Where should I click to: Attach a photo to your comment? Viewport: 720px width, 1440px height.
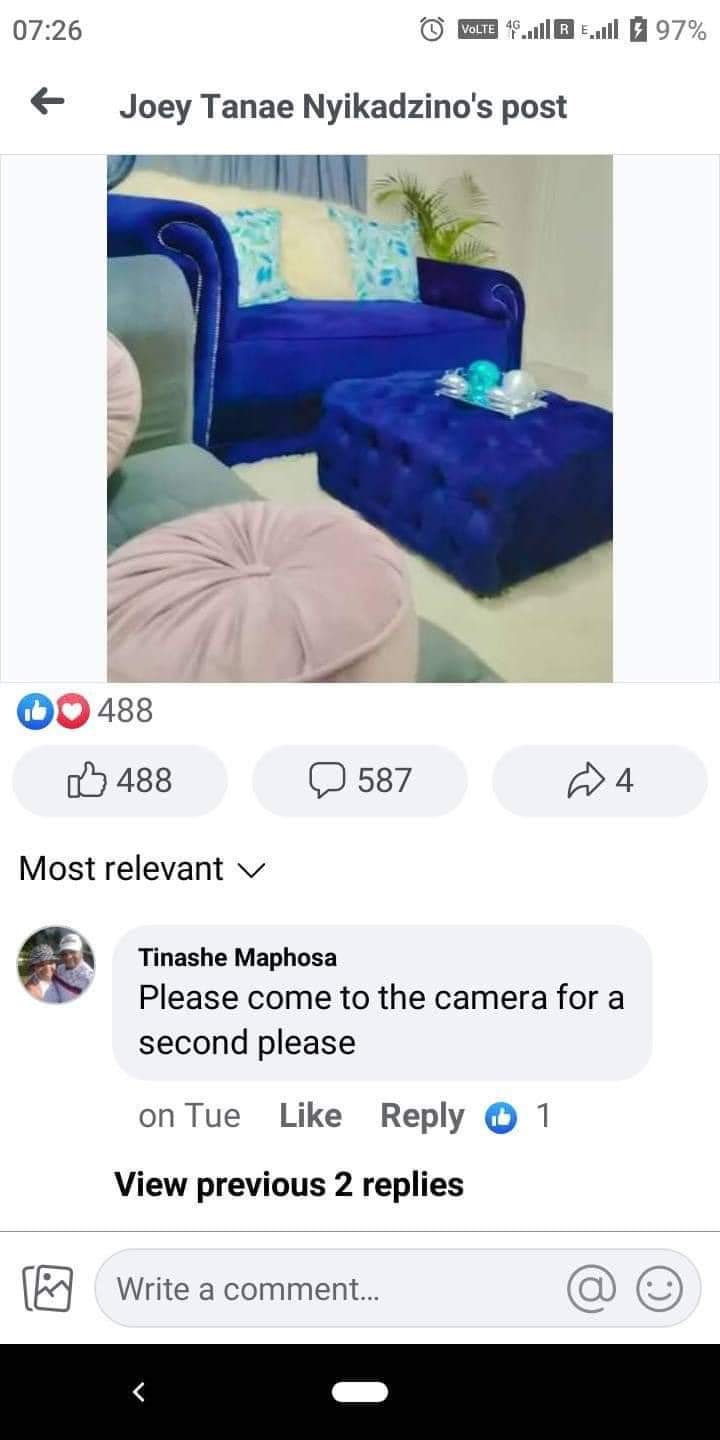tap(47, 1289)
